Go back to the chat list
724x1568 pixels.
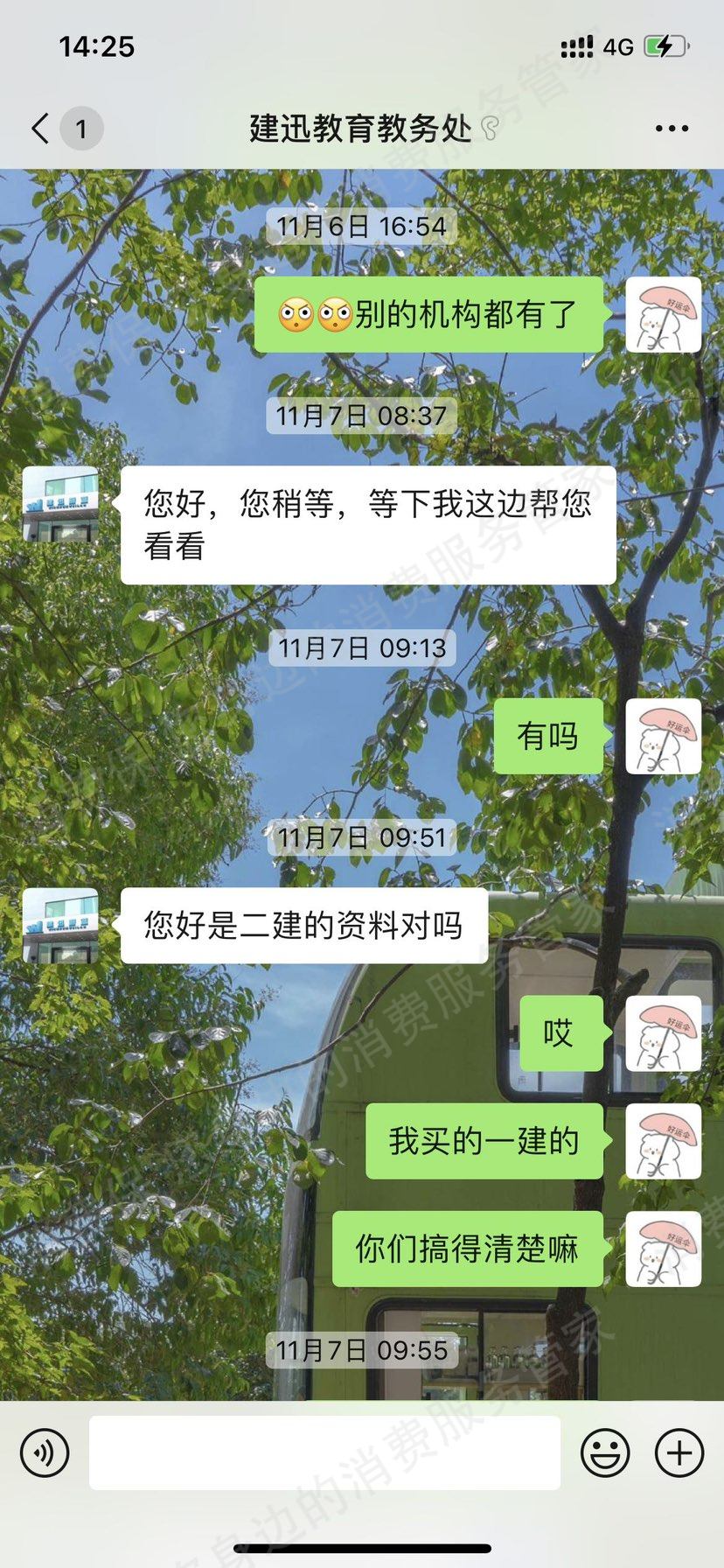(x=41, y=129)
